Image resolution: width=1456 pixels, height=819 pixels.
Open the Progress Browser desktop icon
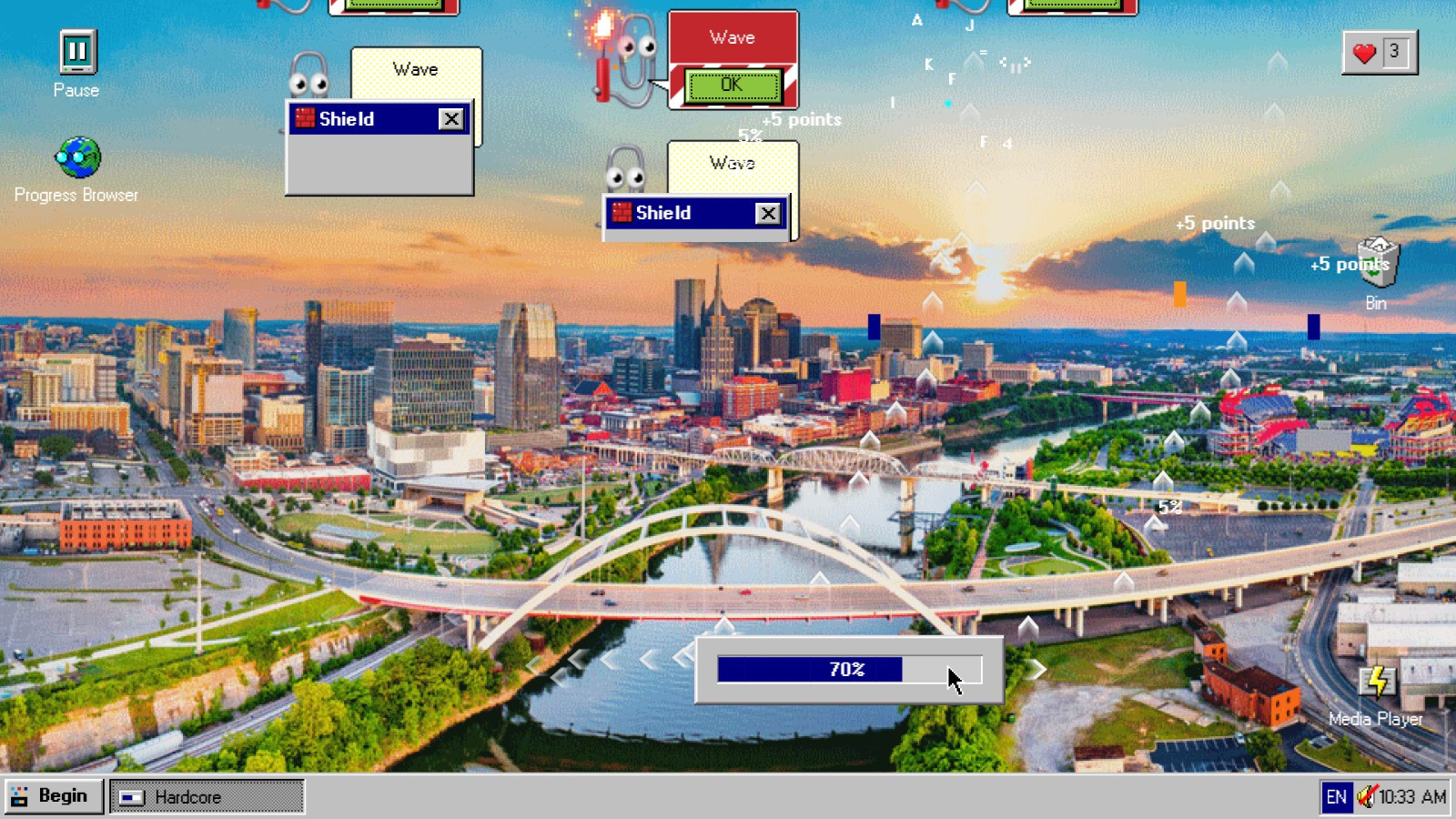[78, 158]
